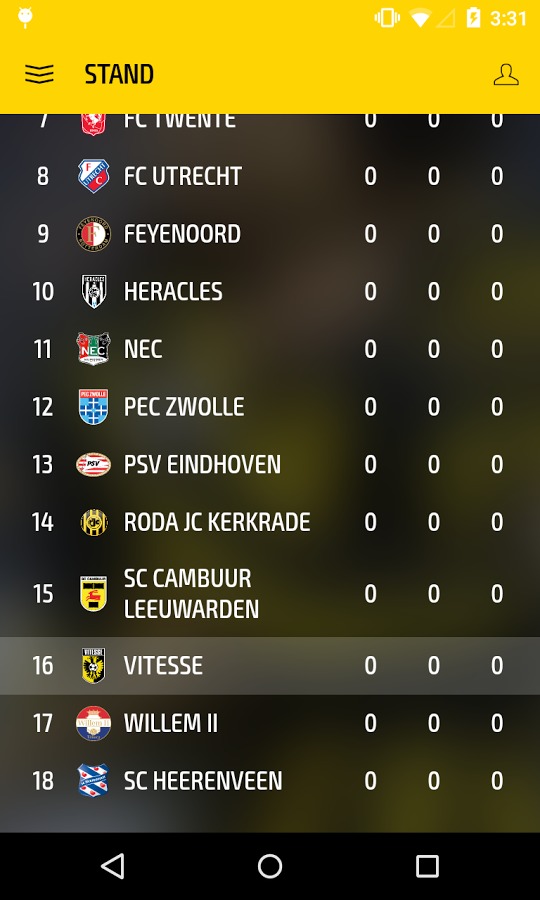Open the FC Utrecht row
This screenshot has width=540, height=900.
point(270,176)
